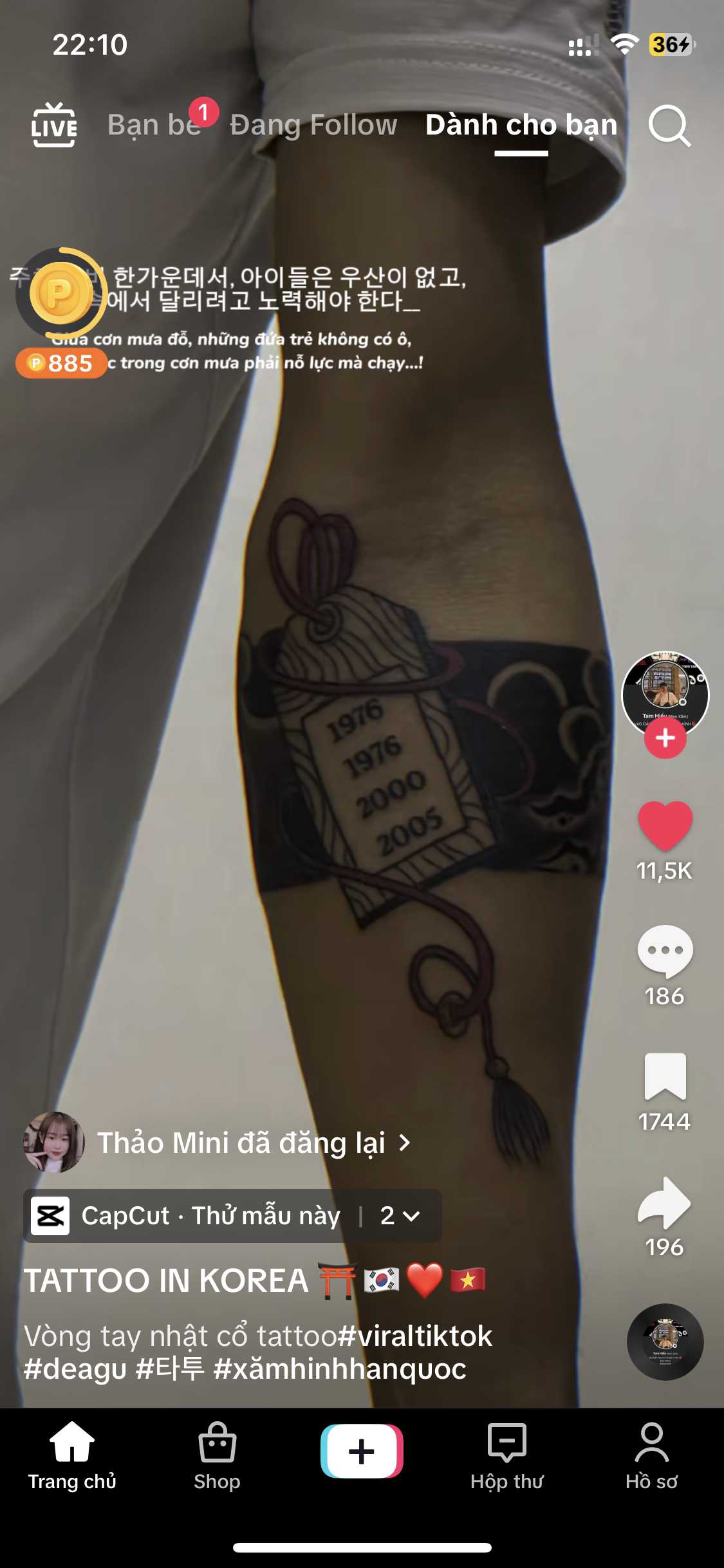Open the spinning sound disc
724x1568 pixels.
pyautogui.click(x=665, y=1341)
